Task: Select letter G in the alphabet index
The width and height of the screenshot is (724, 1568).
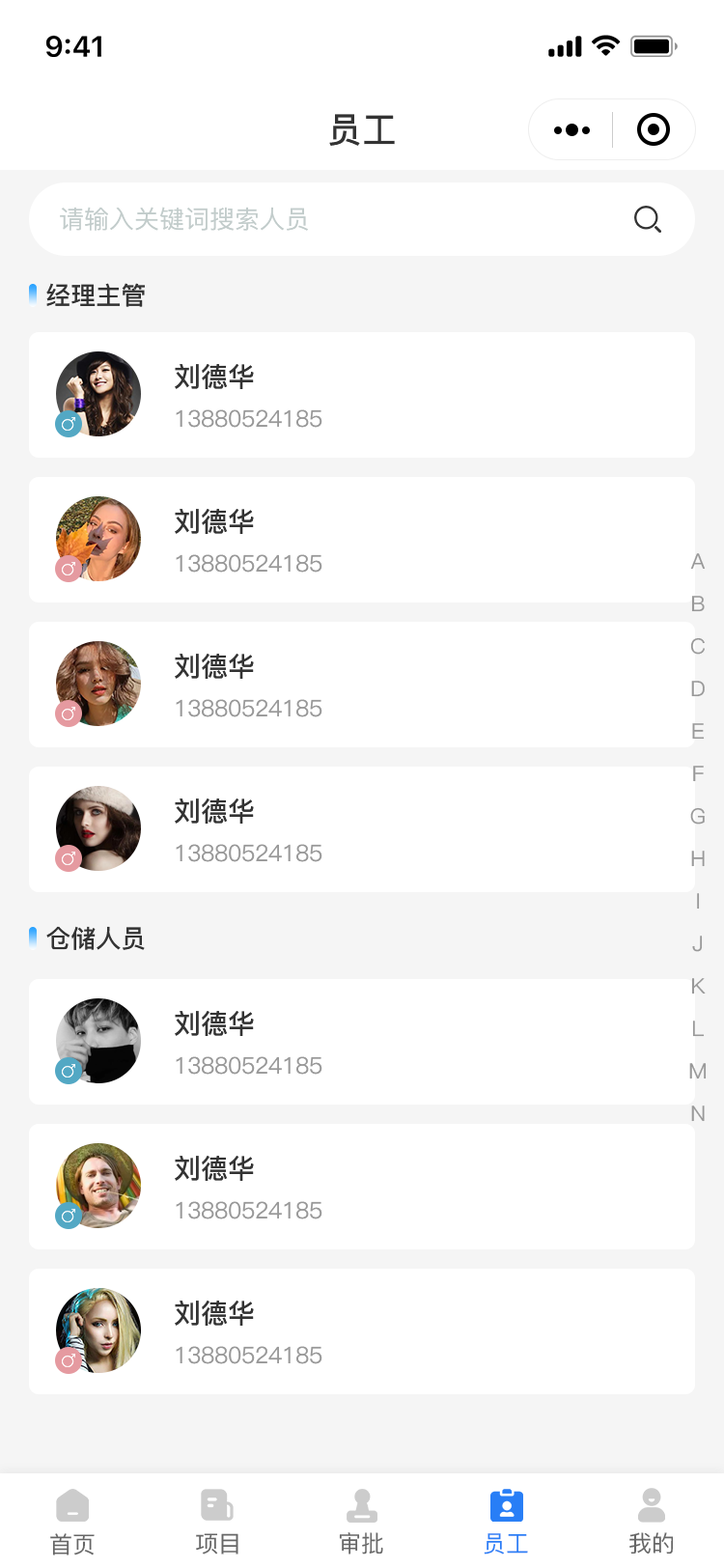Action: pos(698,817)
